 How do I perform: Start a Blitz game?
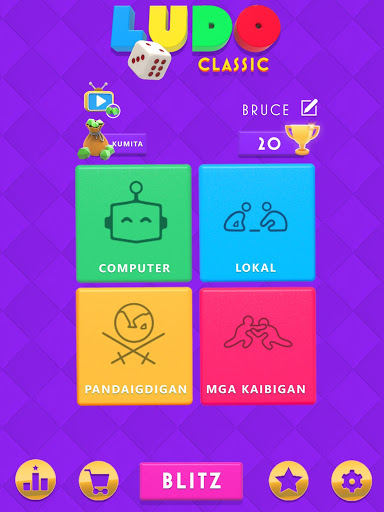click(191, 481)
